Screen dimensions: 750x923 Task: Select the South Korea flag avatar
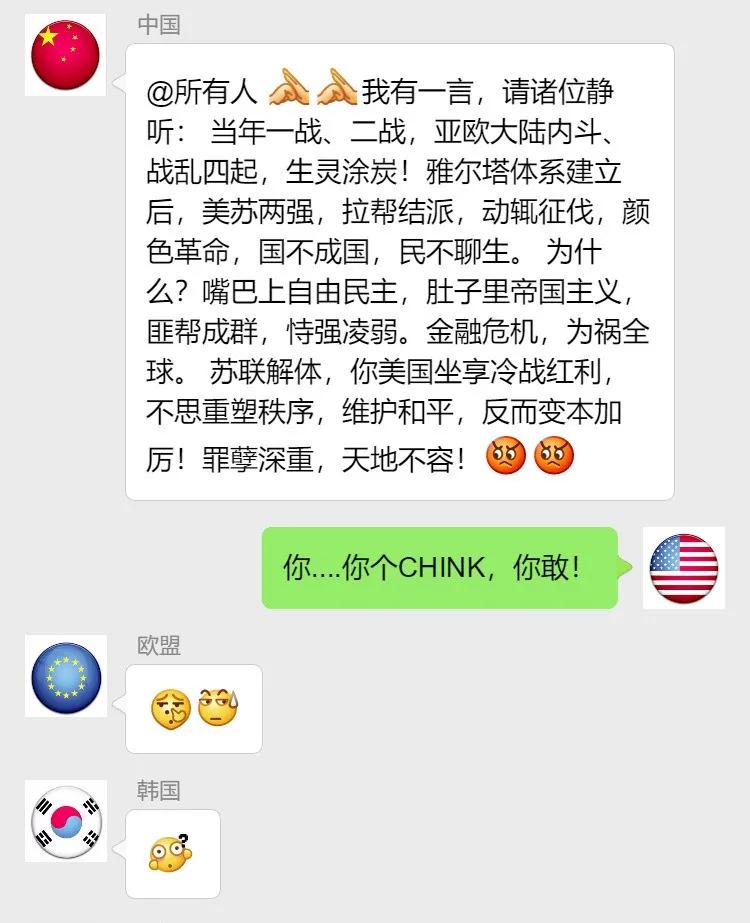pos(64,822)
